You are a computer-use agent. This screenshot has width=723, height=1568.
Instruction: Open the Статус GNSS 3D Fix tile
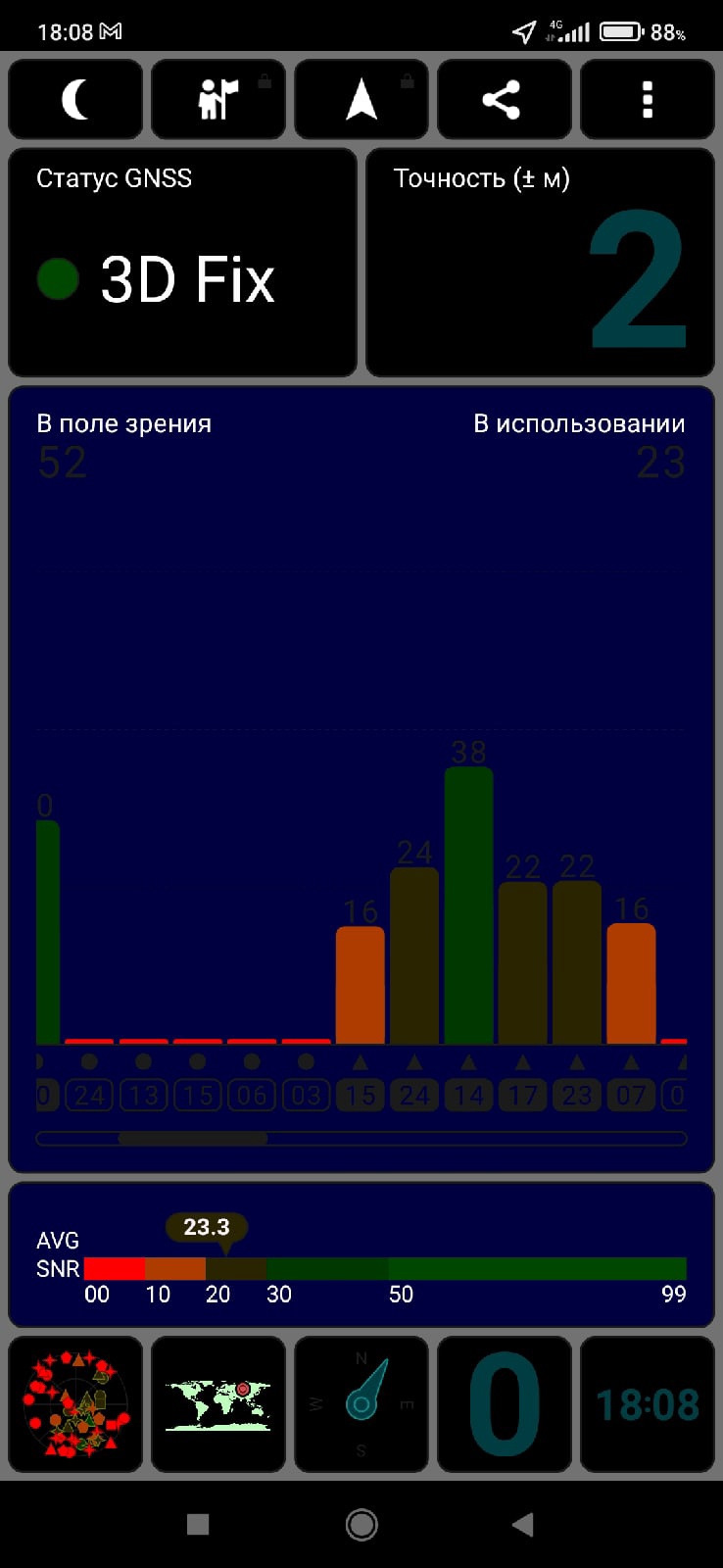click(x=182, y=263)
